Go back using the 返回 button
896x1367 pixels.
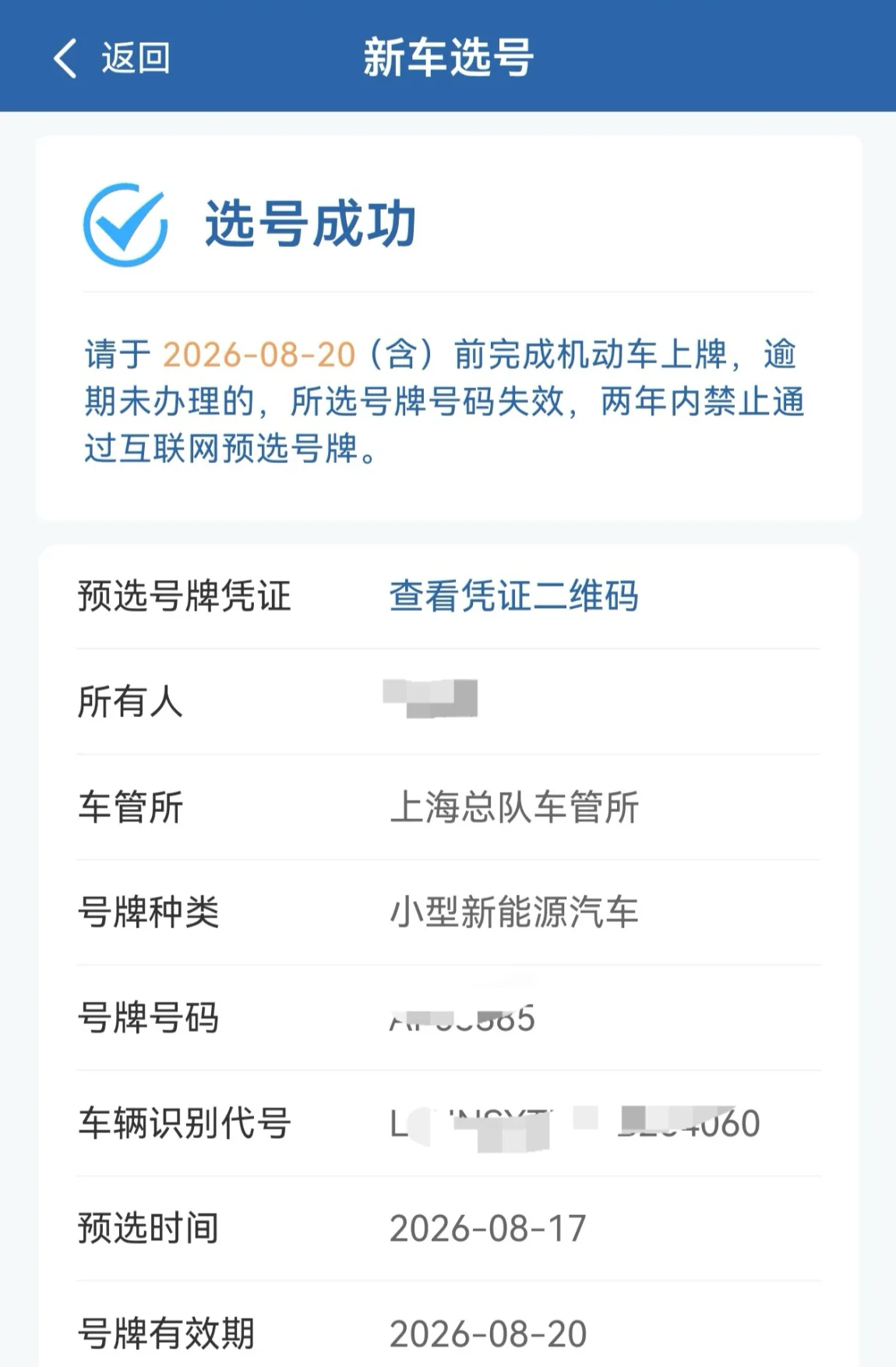[x=111, y=58]
